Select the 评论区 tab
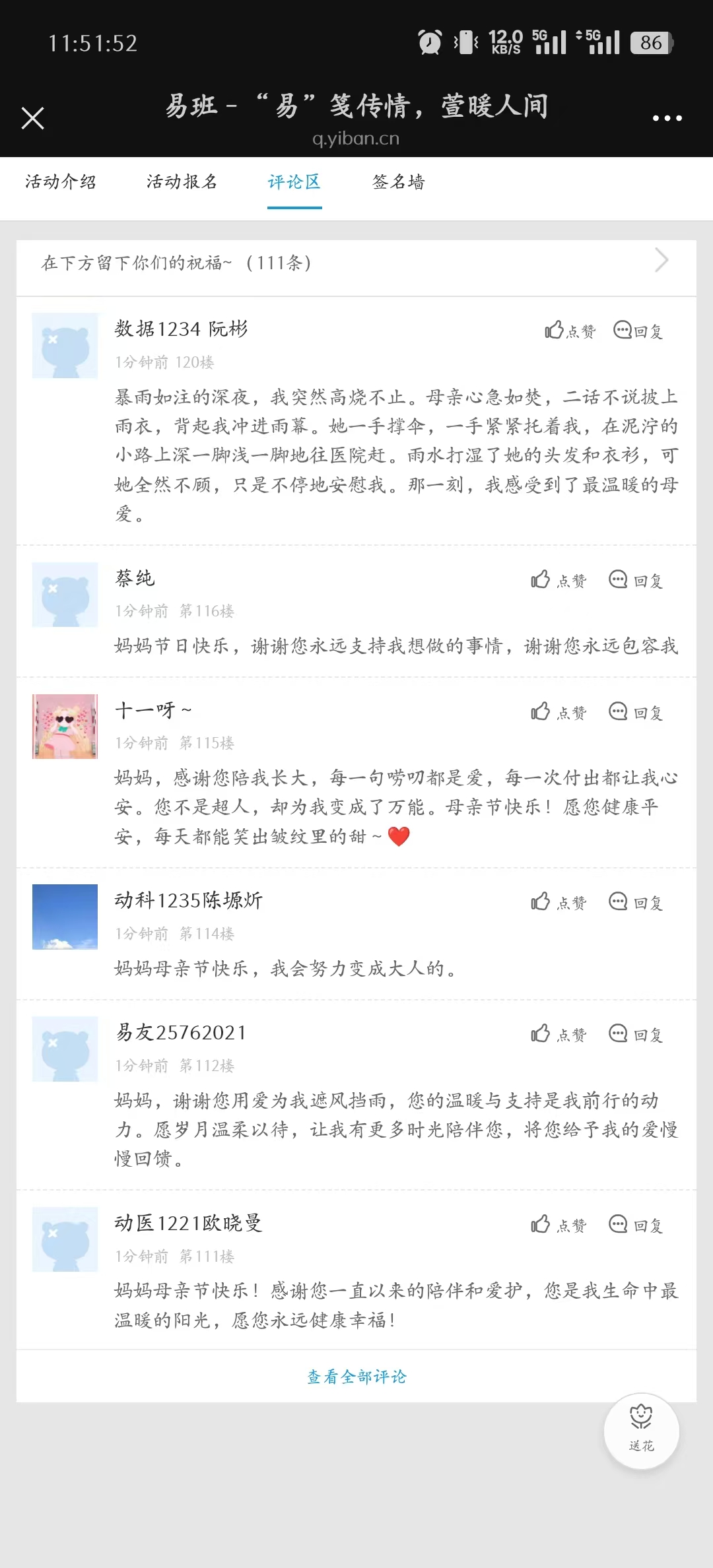Screen dimensions: 713x1568 (x=294, y=182)
